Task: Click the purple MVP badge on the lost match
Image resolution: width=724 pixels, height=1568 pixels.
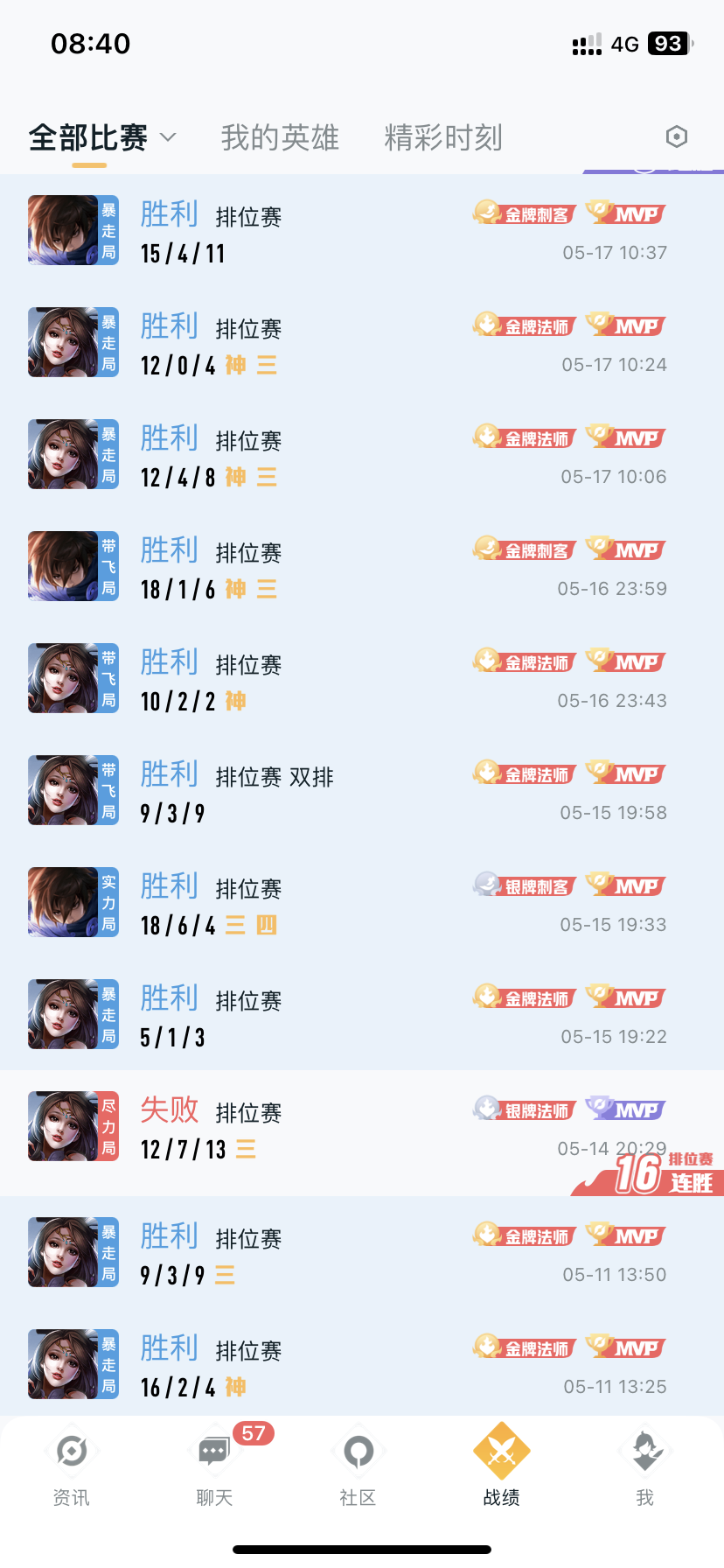Action: (x=626, y=1109)
